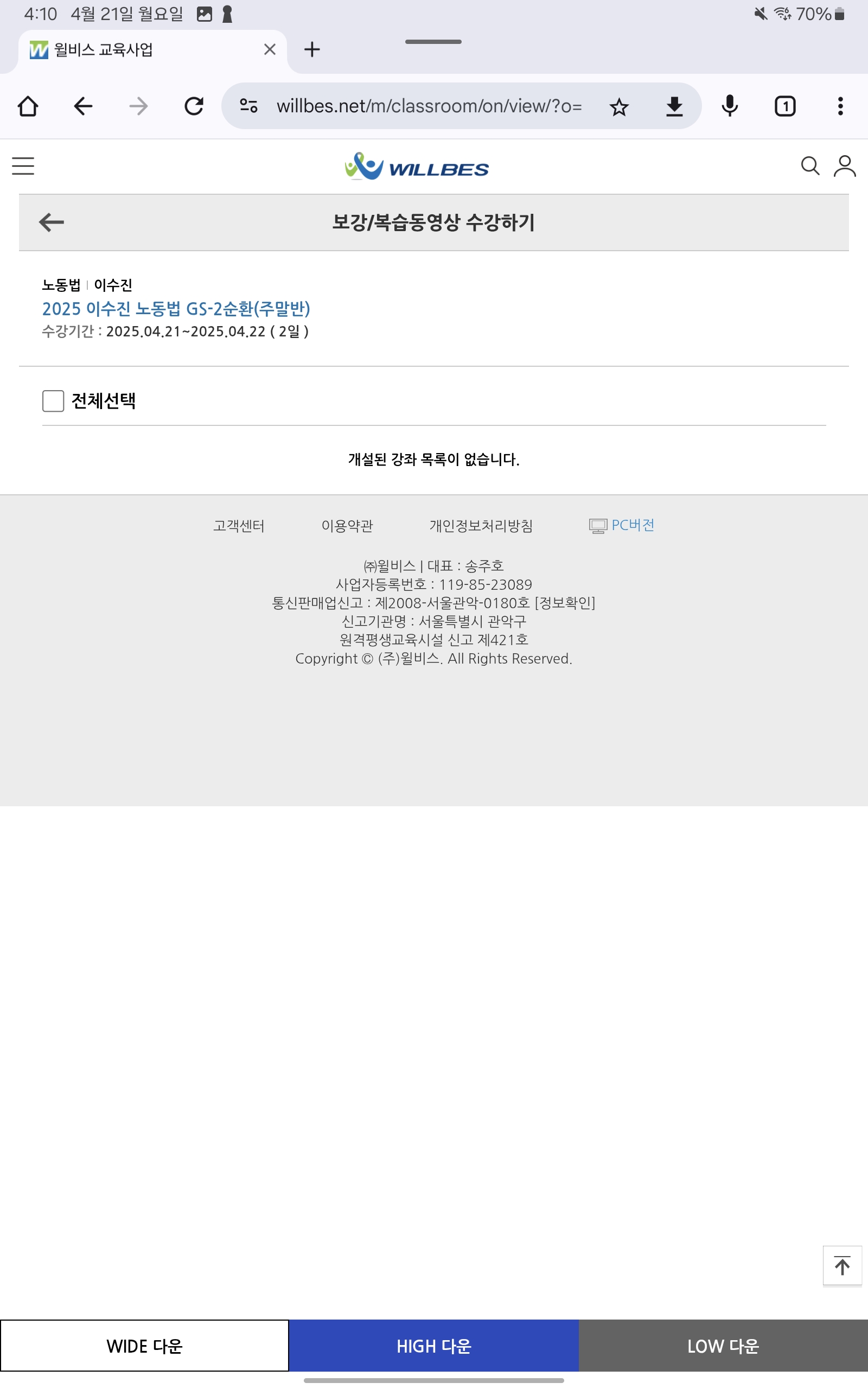Tap the WIDE 다운 button

[x=145, y=1346]
